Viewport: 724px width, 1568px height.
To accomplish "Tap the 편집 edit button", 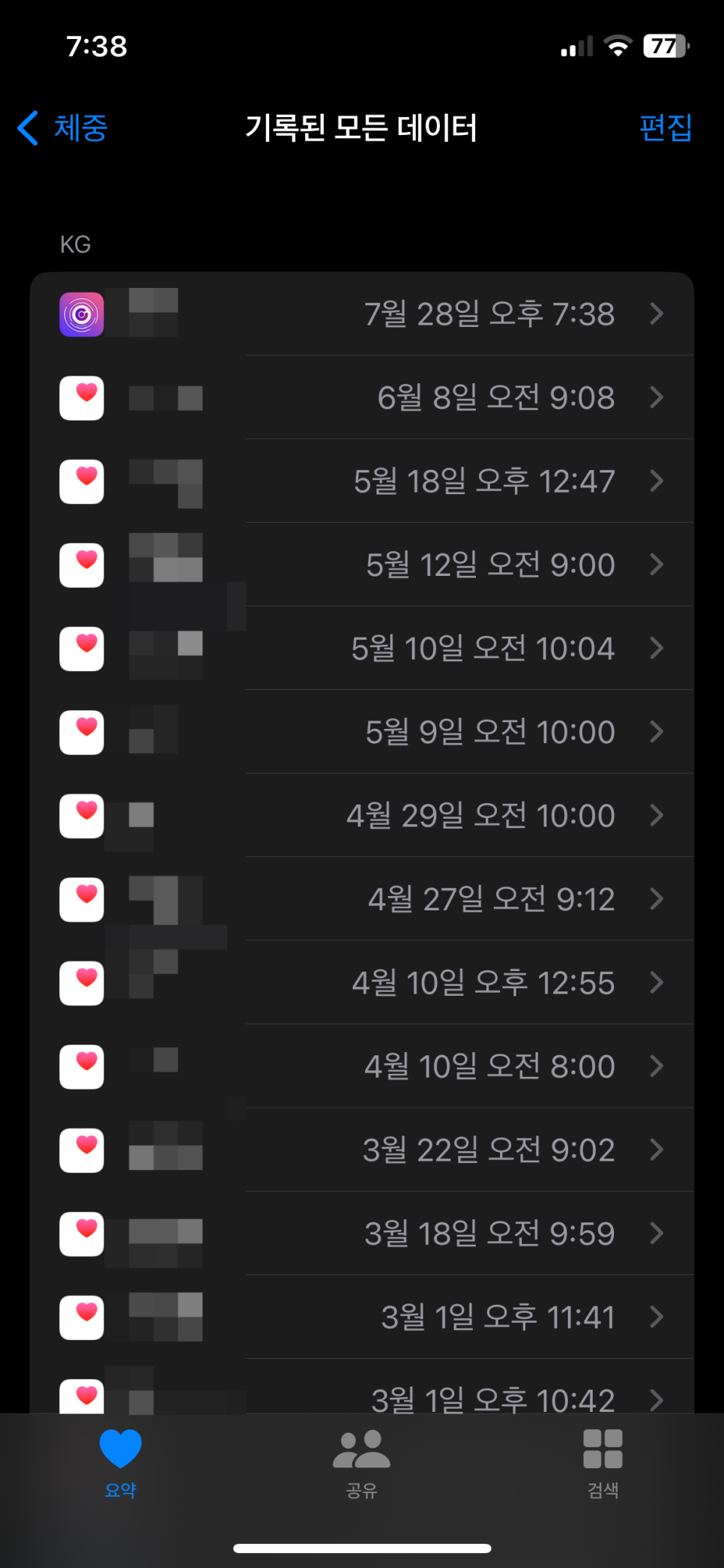I will (x=666, y=127).
